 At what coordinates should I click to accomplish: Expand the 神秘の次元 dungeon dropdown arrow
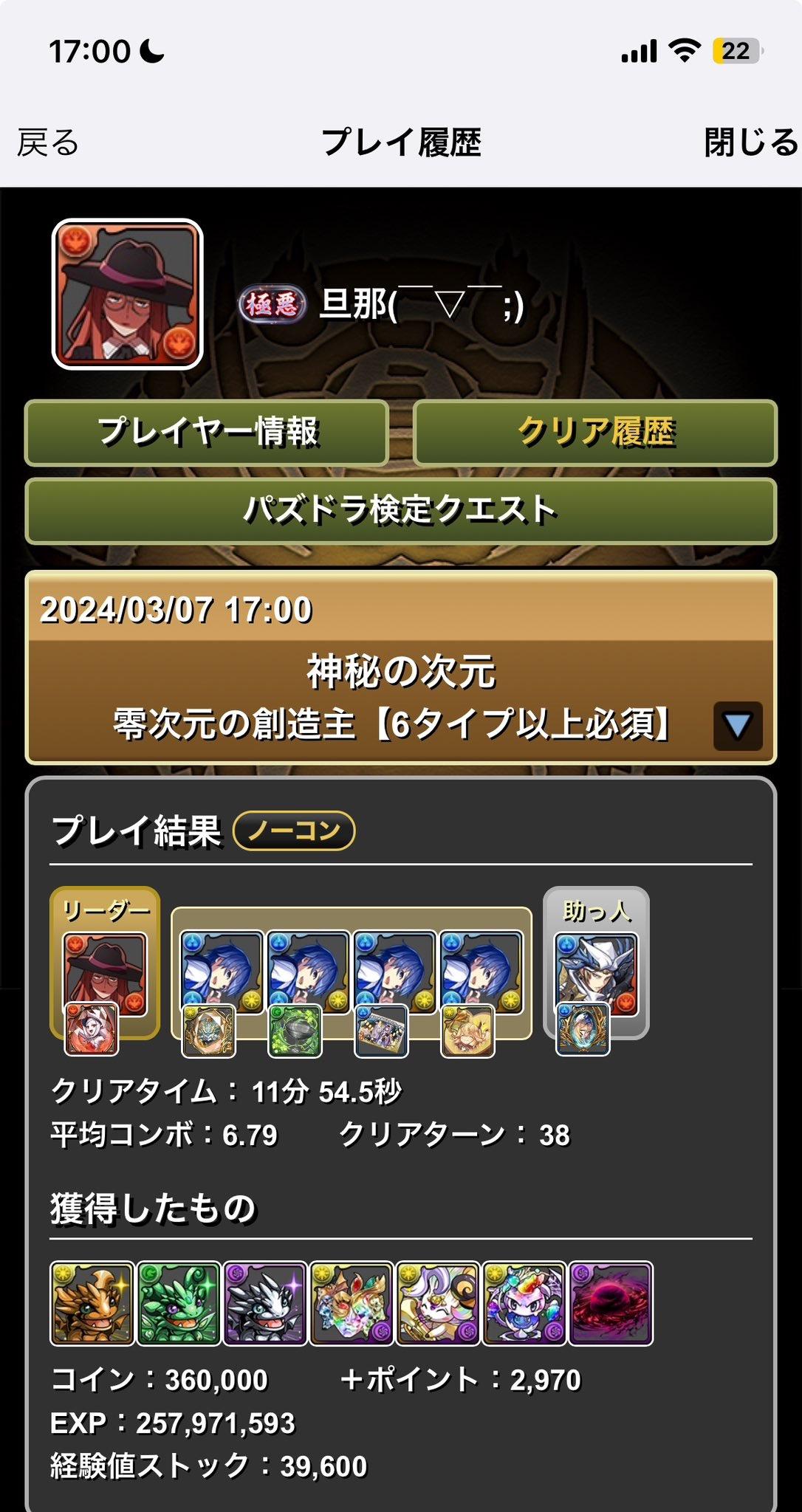pos(737,726)
